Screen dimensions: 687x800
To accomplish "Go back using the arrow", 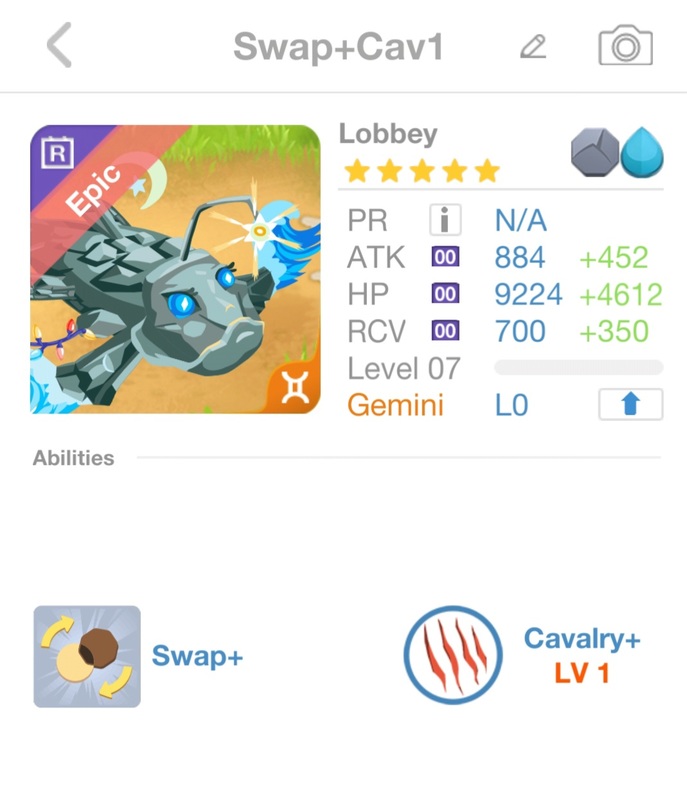I will click(59, 47).
